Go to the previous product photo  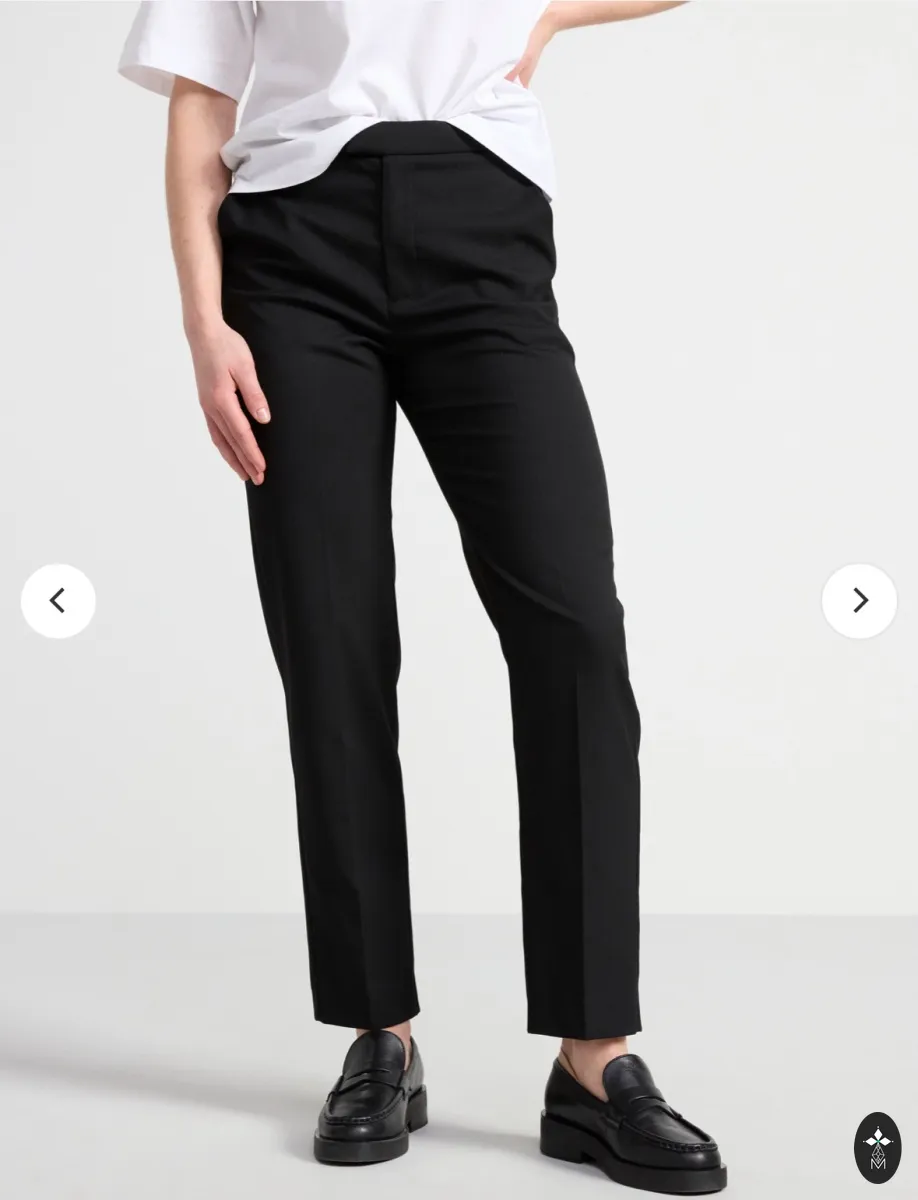click(x=58, y=601)
